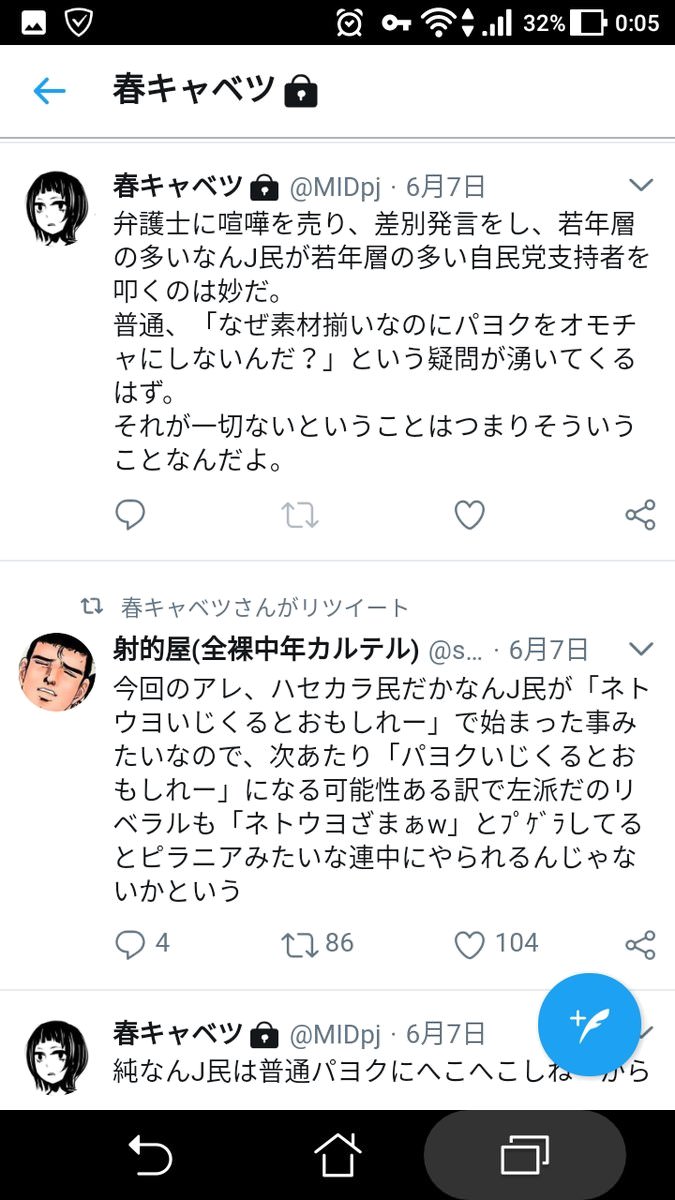Reply to 春キャベツ's tweet about 弁護士
This screenshot has width=675, height=1200.
(x=130, y=515)
